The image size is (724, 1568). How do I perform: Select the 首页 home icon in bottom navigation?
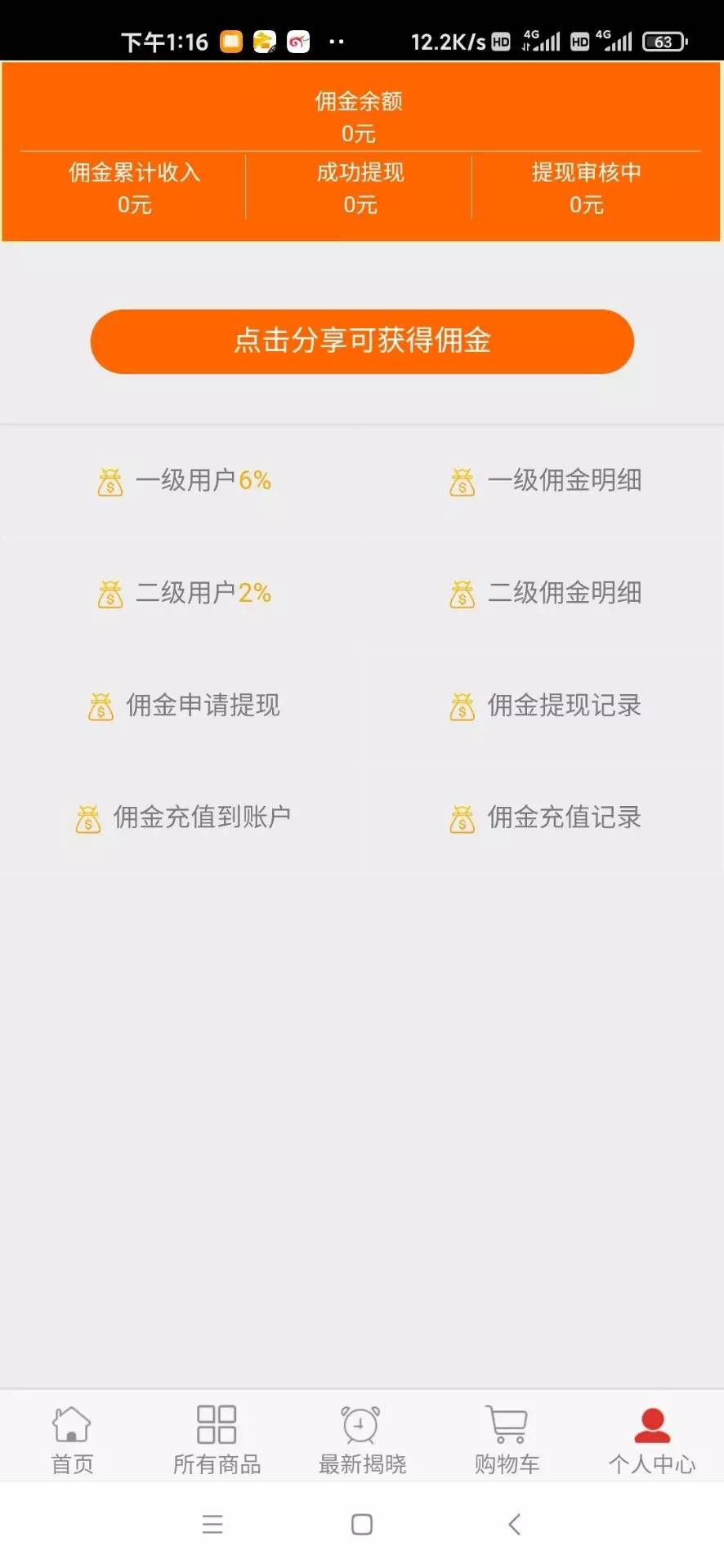click(72, 1423)
